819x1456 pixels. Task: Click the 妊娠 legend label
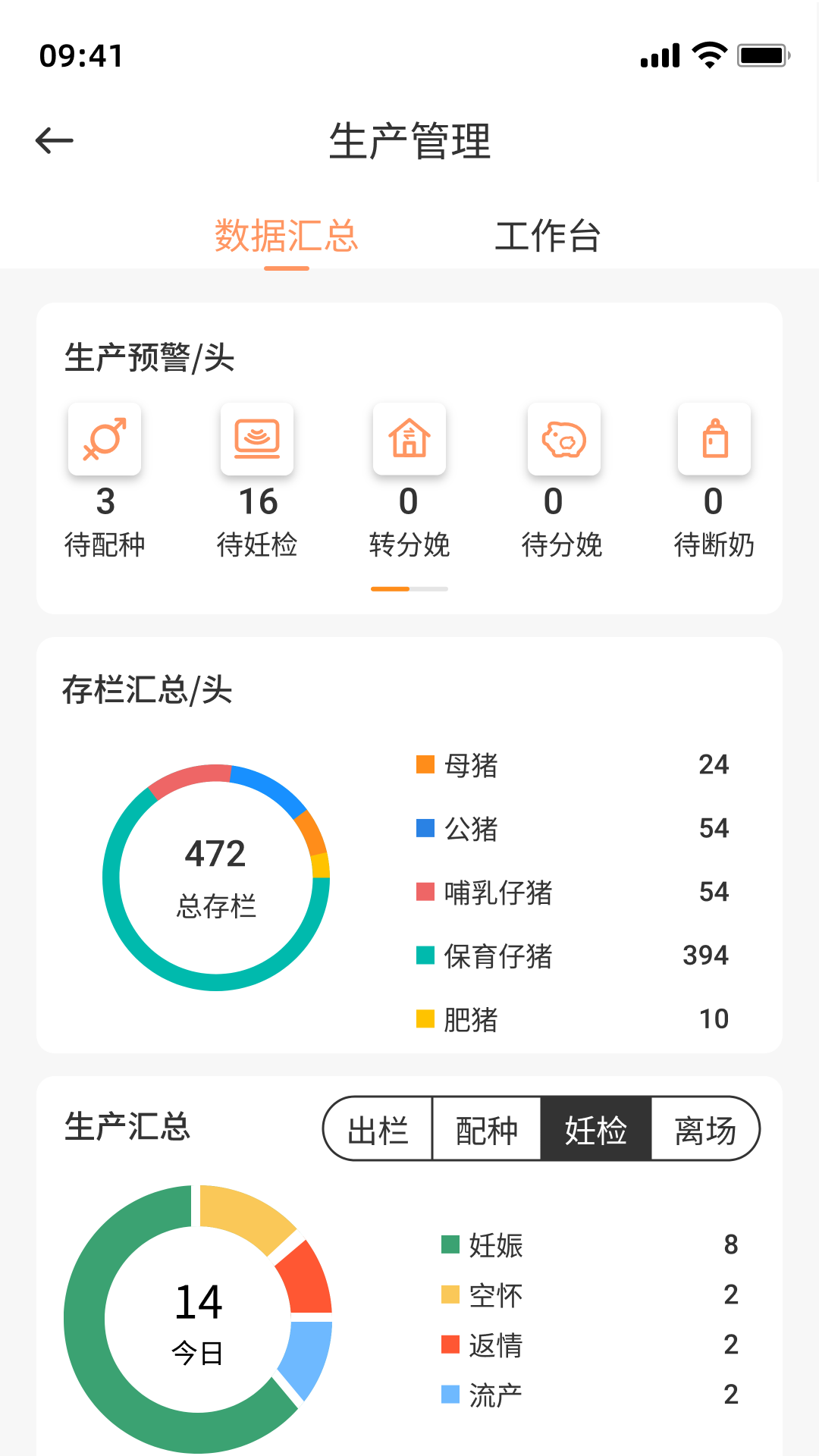(497, 1244)
